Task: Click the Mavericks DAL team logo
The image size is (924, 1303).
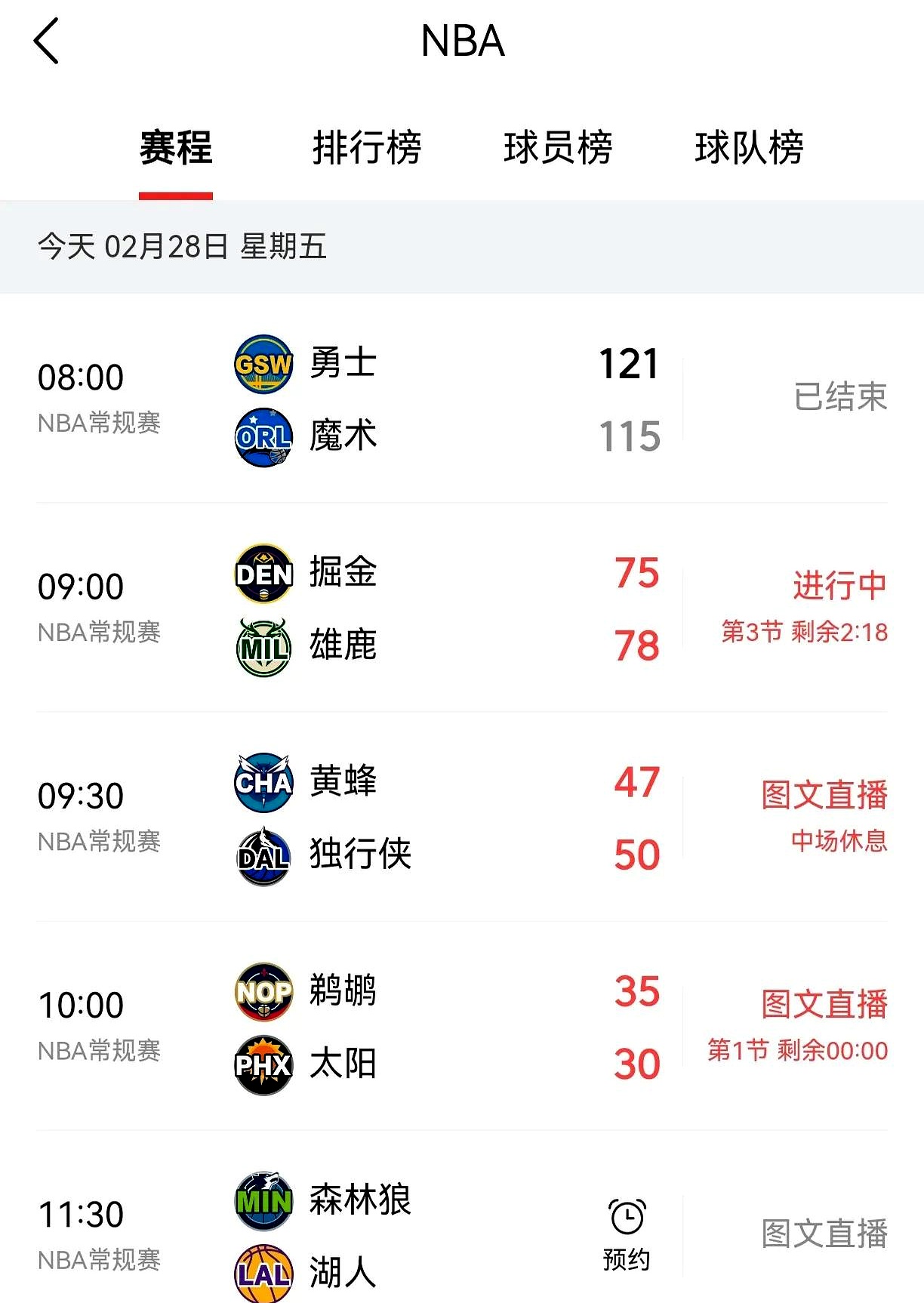Action: point(263,855)
